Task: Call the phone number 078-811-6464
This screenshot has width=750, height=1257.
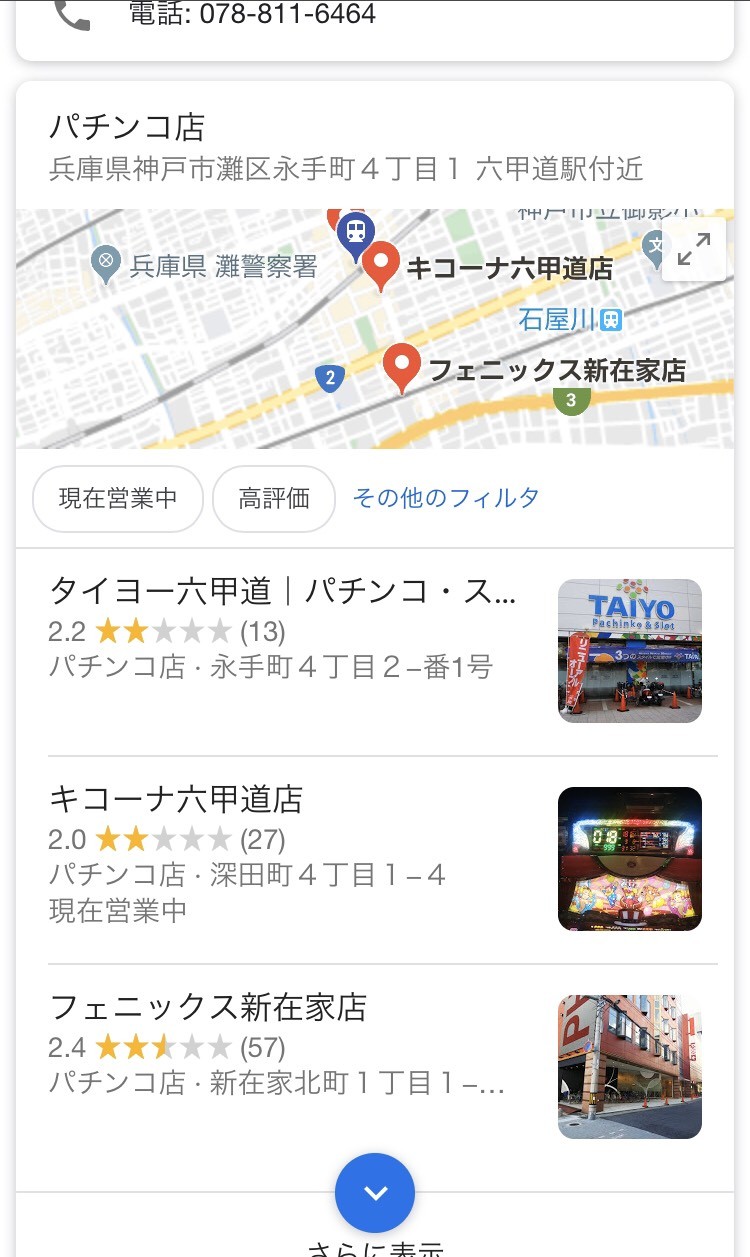Action: [252, 14]
